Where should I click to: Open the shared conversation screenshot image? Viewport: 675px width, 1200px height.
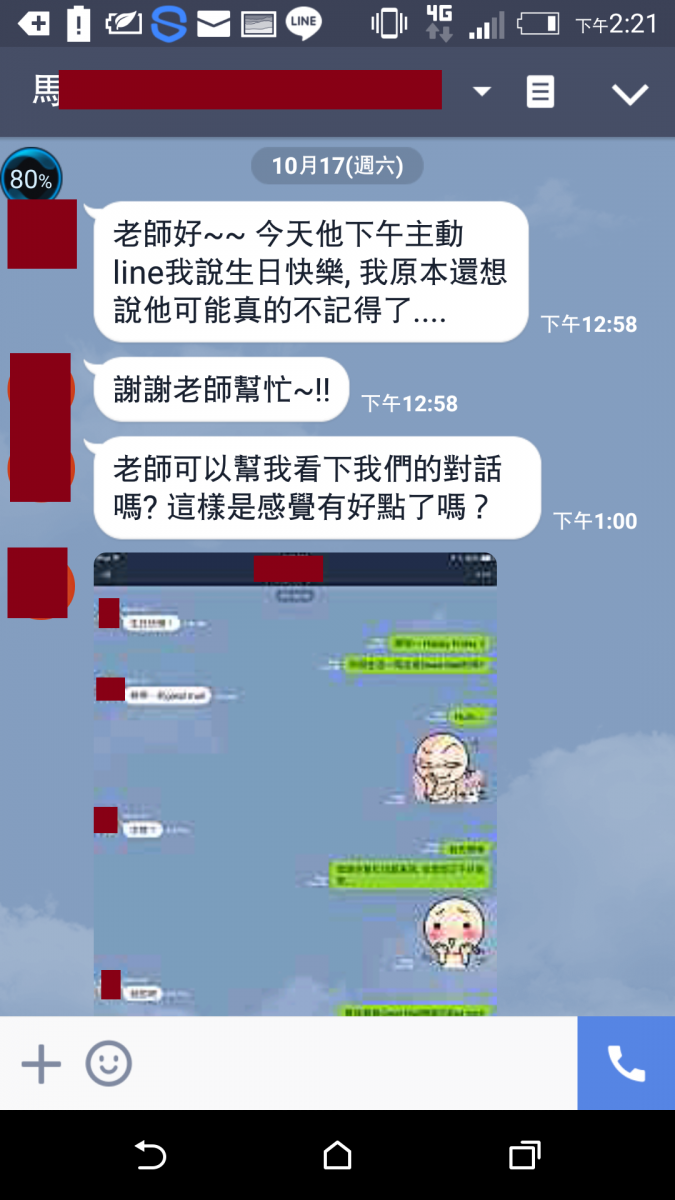pyautogui.click(x=295, y=783)
